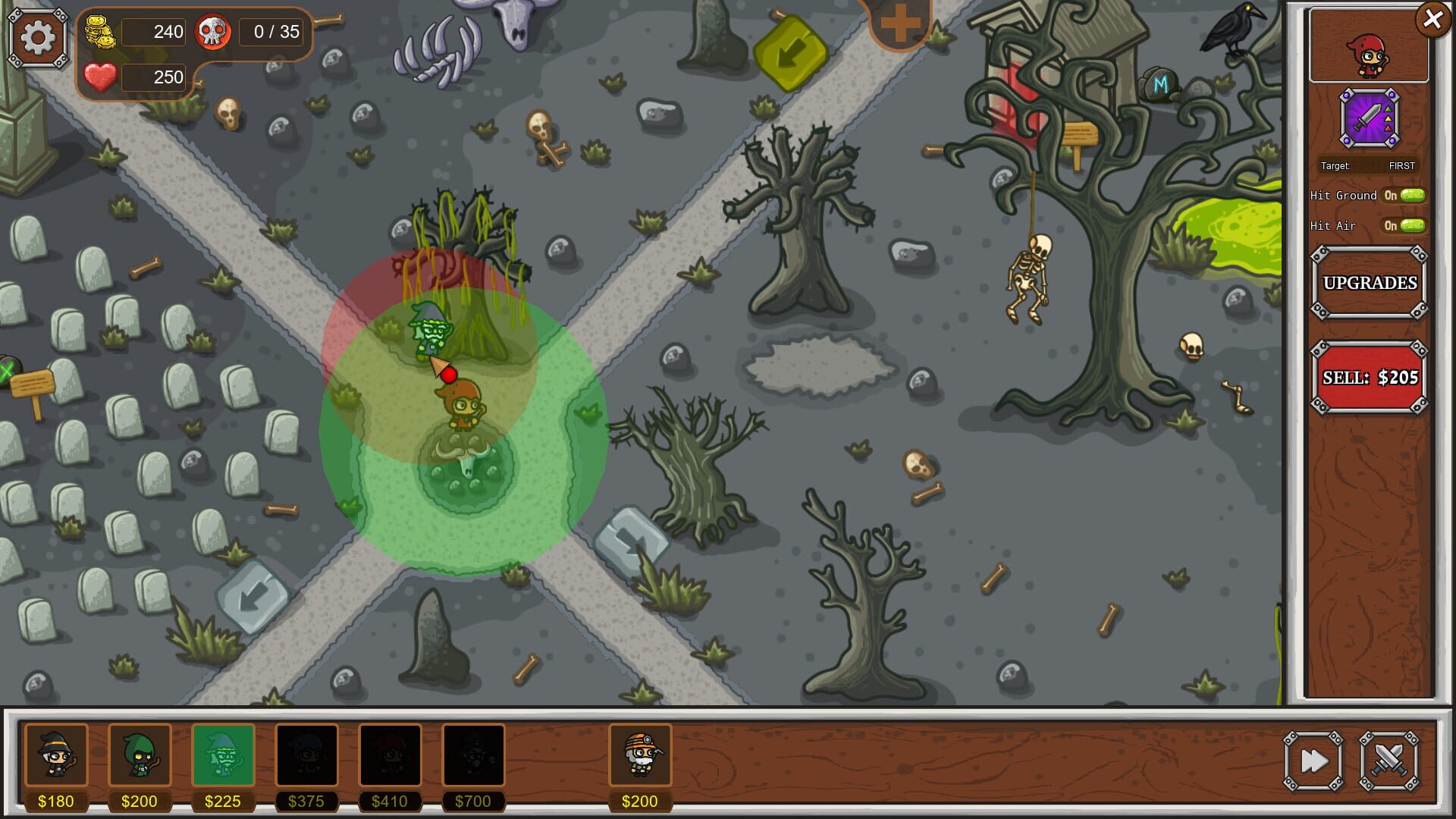Toggle Hit Air off

click(1411, 226)
